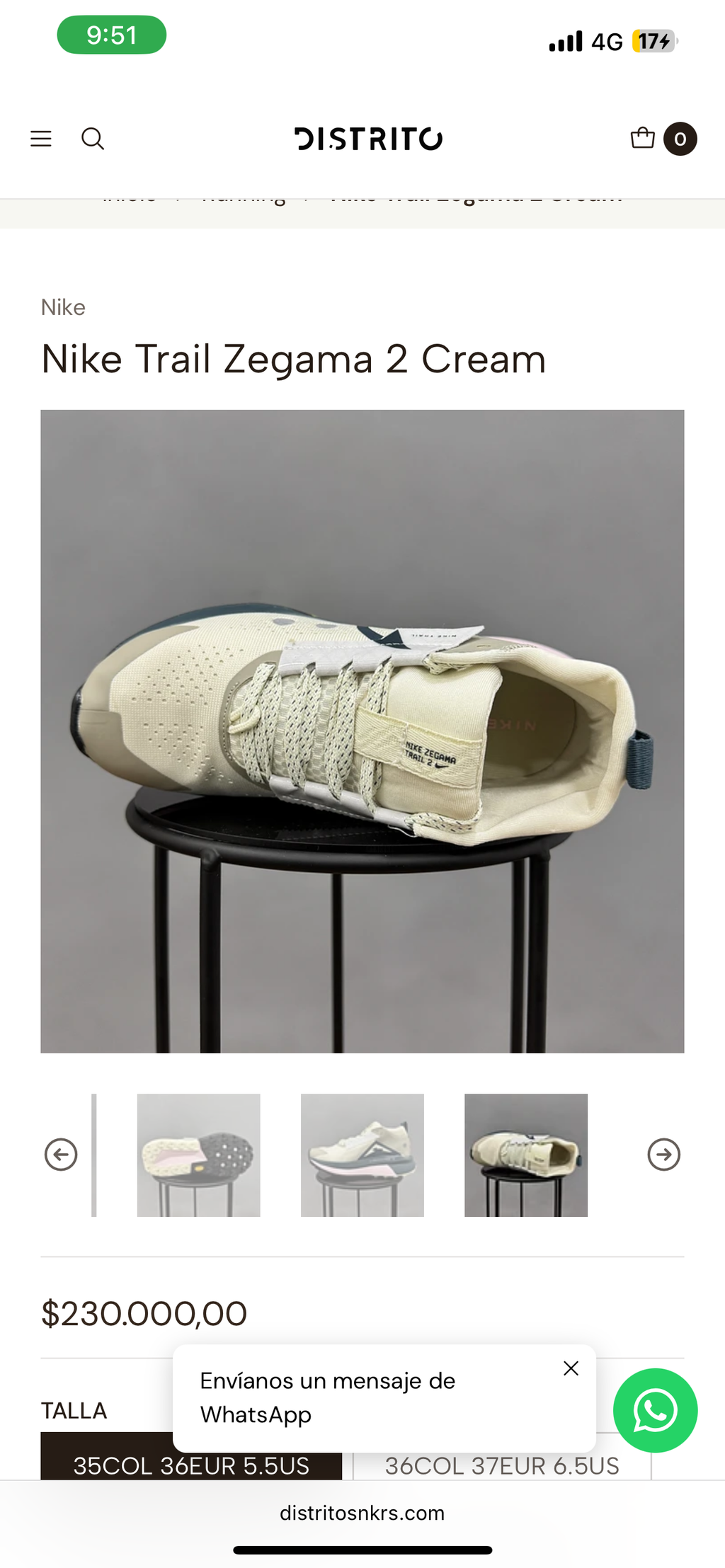Tap the distritosnkrs.com address bar
Viewport: 725px width, 1568px height.
click(362, 1513)
